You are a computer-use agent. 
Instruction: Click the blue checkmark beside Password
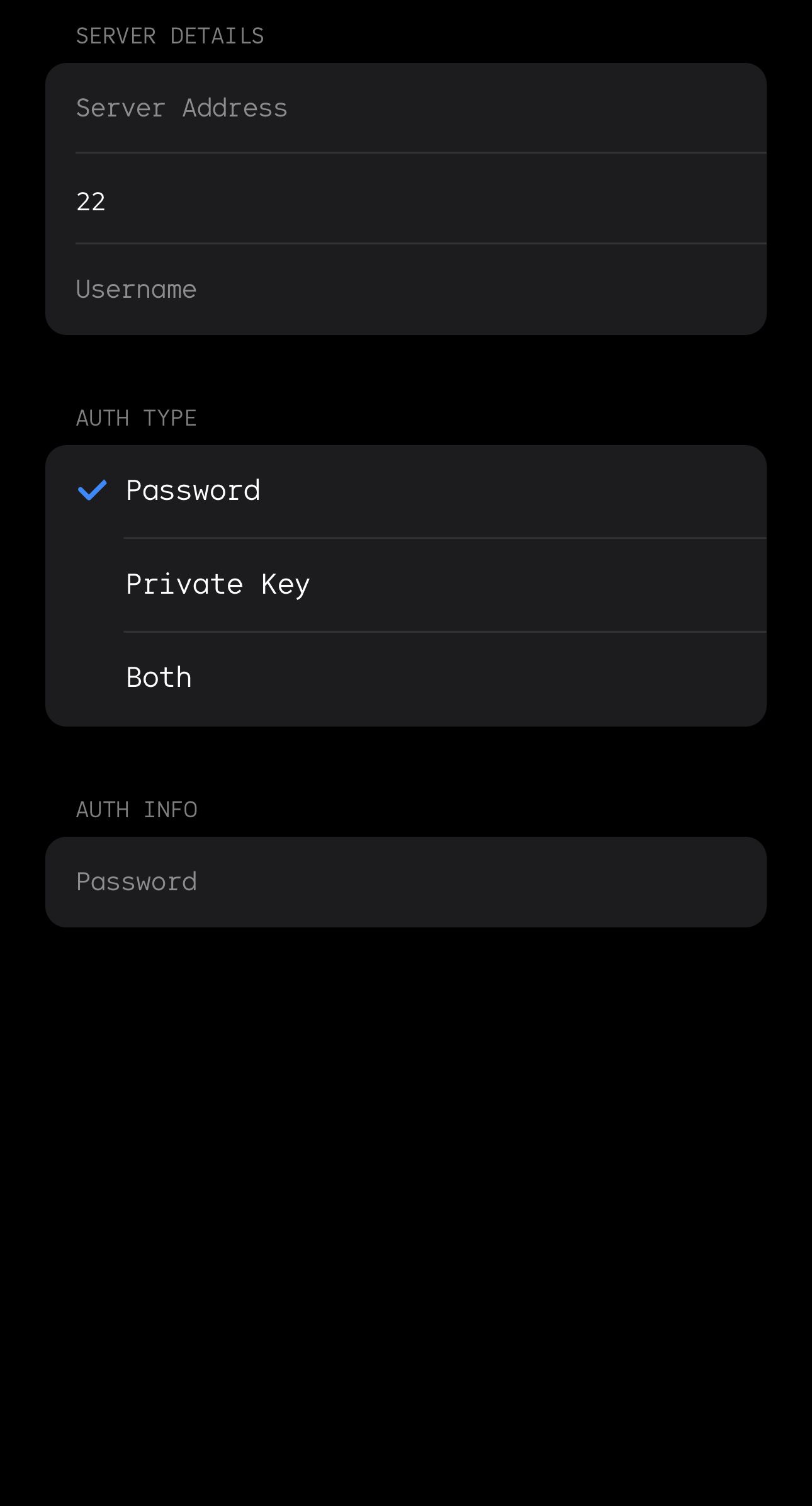(92, 490)
